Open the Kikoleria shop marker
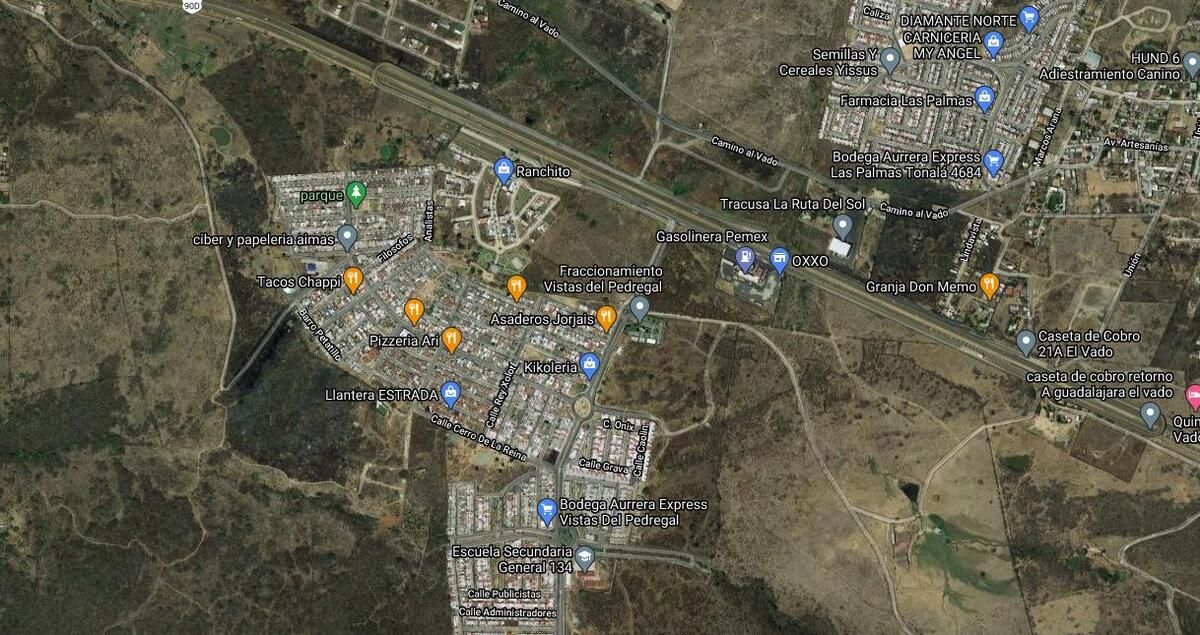Viewport: 1200px width, 635px height. coord(590,366)
